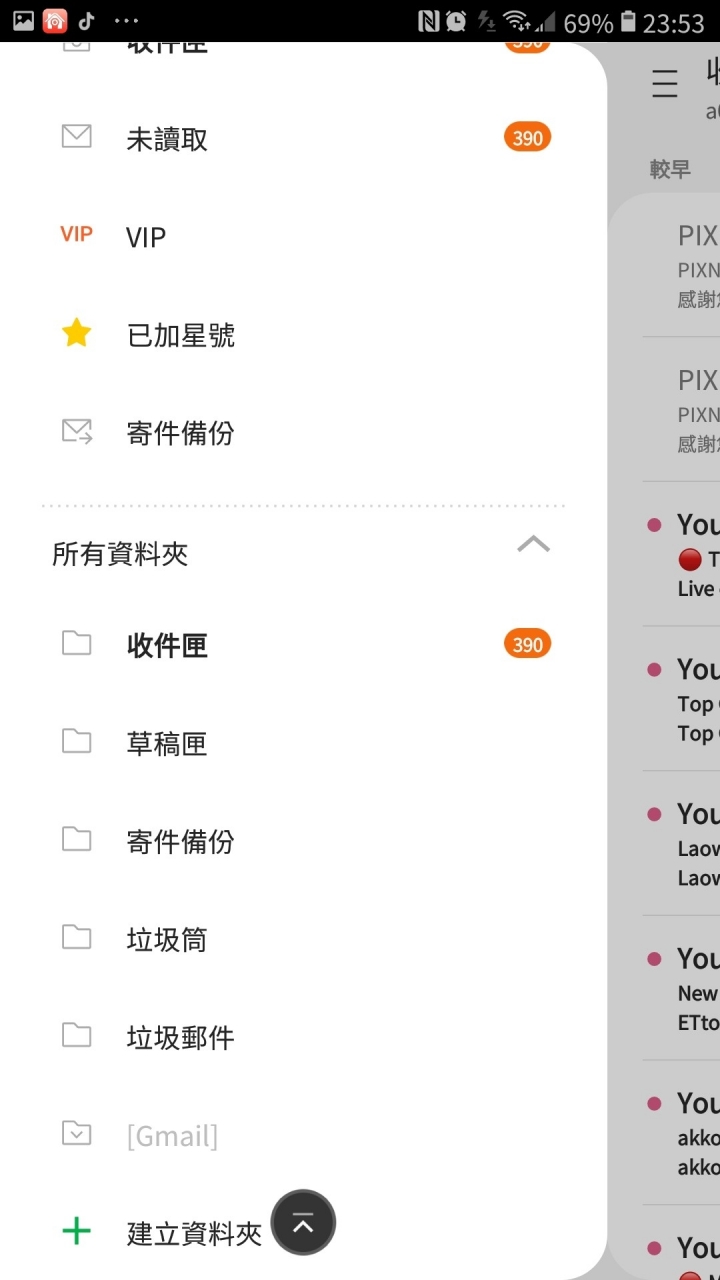Tap 建立資料夾 to create a folder

coord(194,1233)
